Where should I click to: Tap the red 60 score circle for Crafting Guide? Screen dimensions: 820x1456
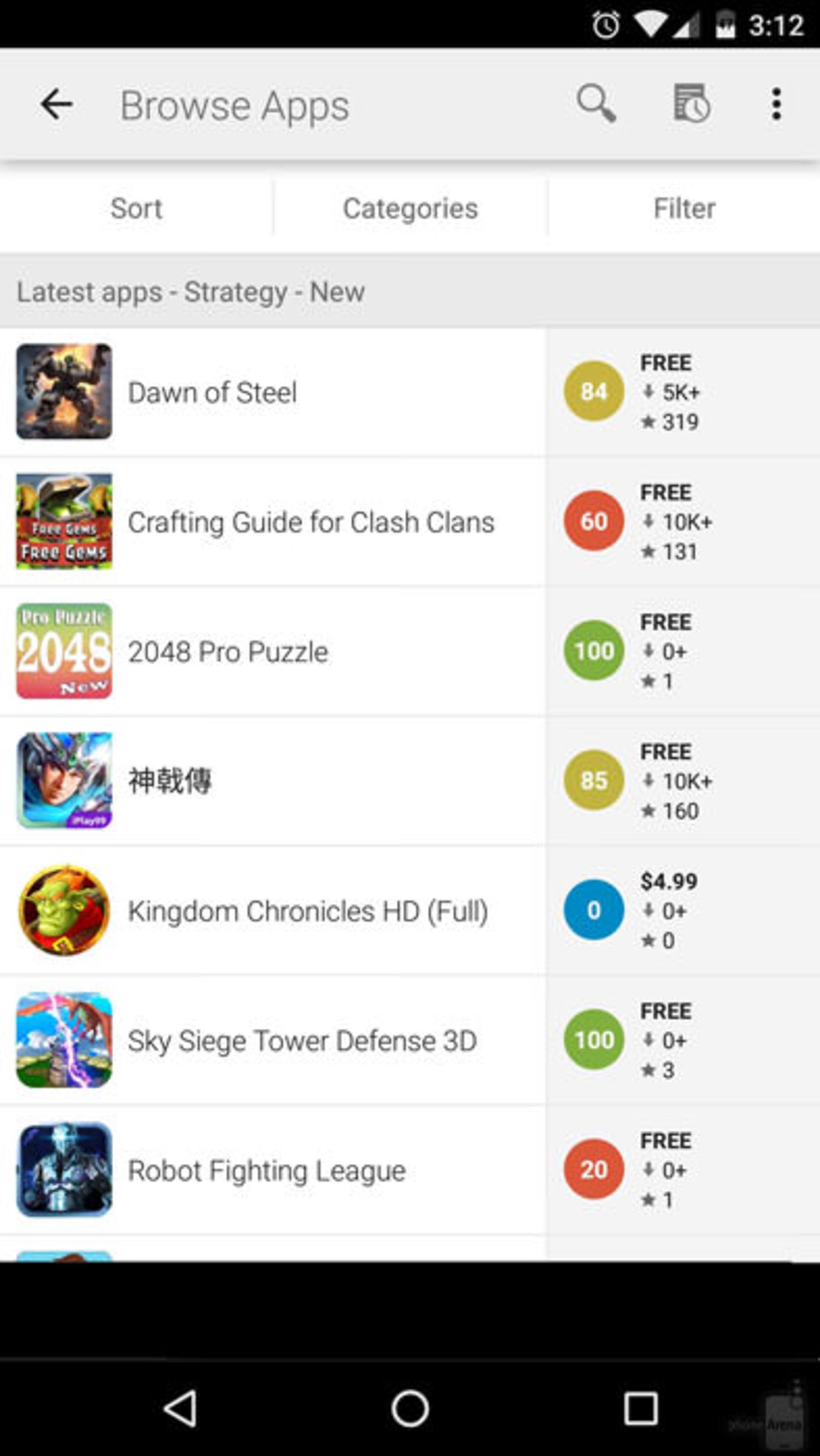[593, 521]
